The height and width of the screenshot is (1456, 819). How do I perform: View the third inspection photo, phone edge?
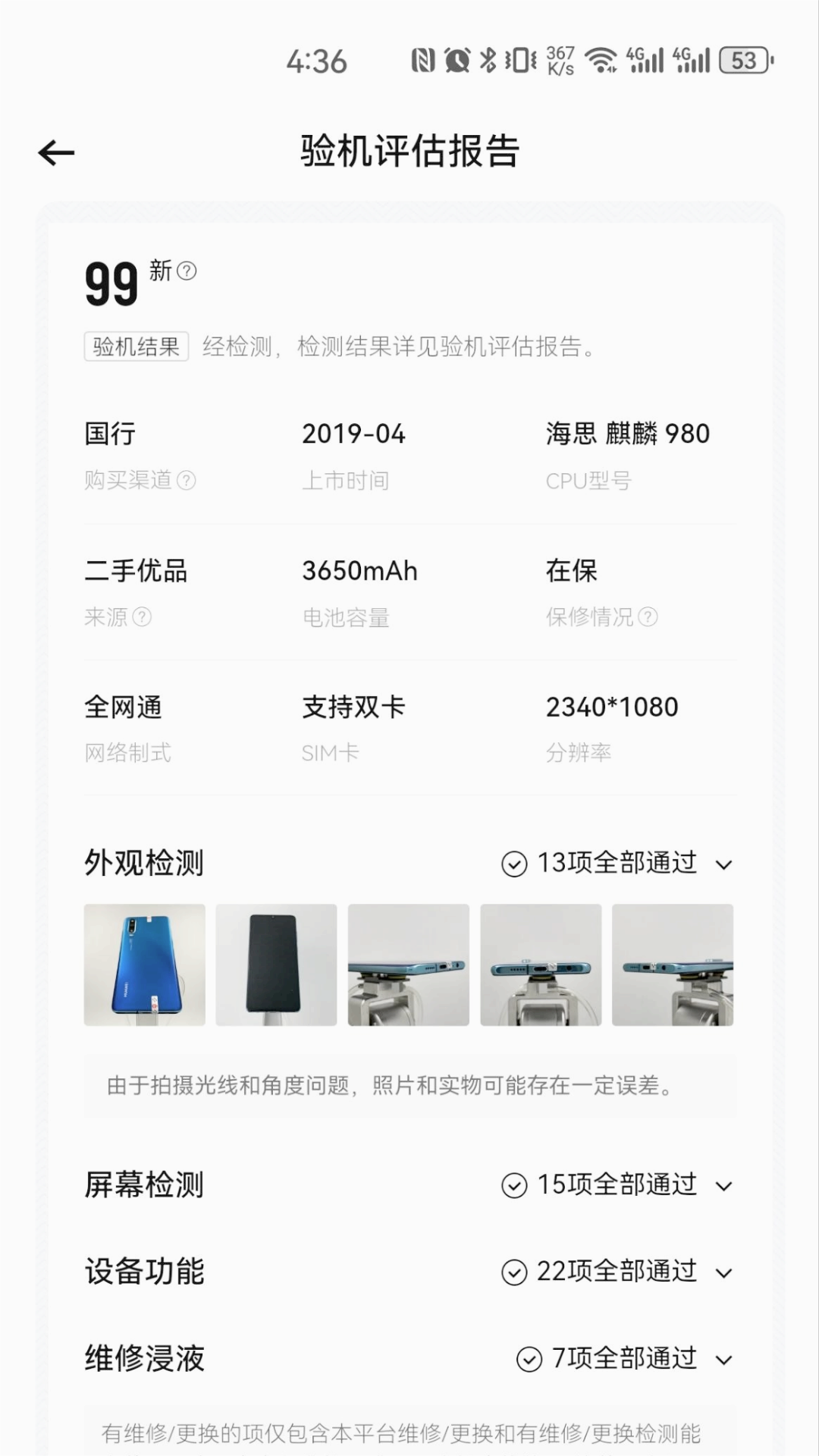coord(409,965)
